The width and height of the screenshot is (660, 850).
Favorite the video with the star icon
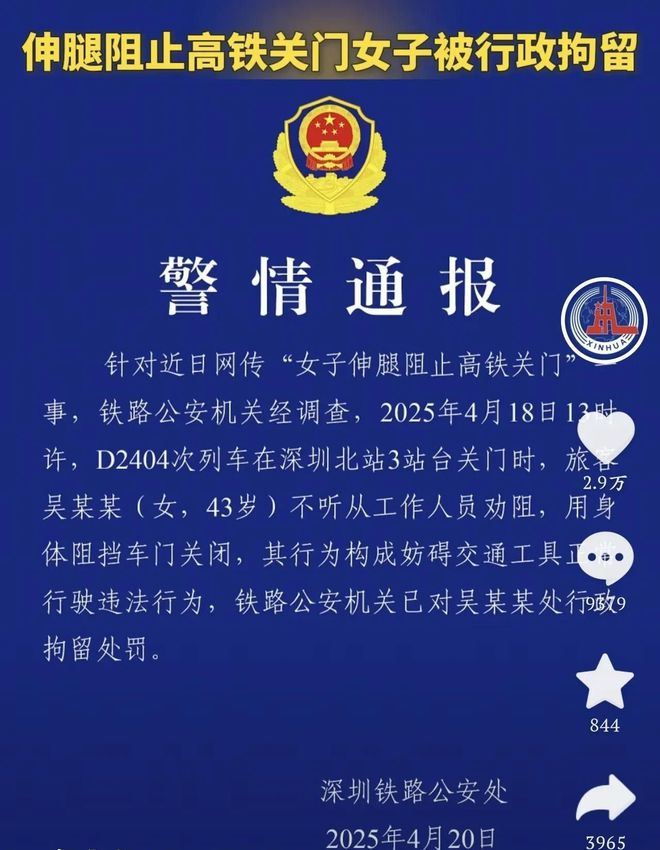pyautogui.click(x=606, y=685)
